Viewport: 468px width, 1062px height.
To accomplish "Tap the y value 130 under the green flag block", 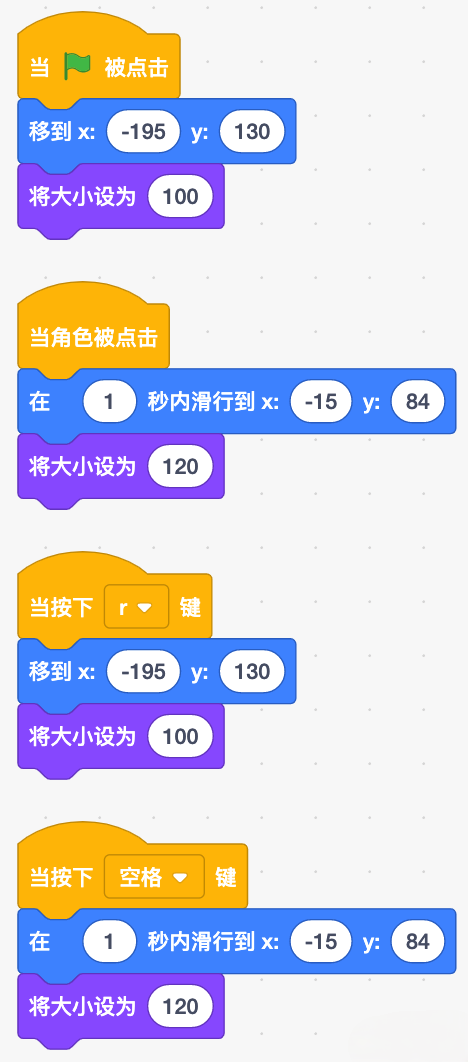I will pyautogui.click(x=253, y=131).
